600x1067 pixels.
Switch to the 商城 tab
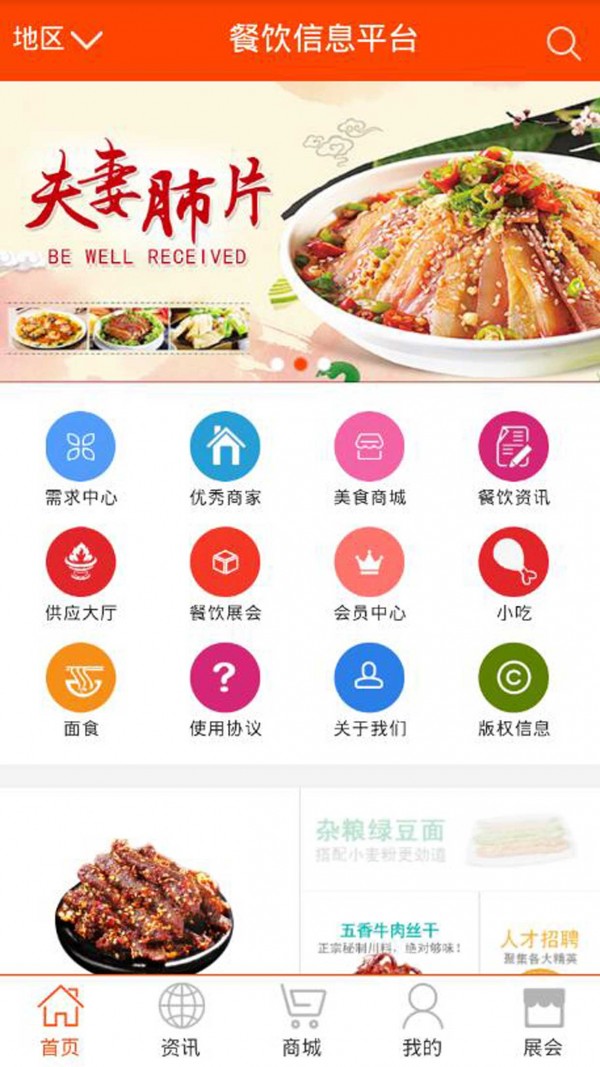click(x=301, y=1020)
